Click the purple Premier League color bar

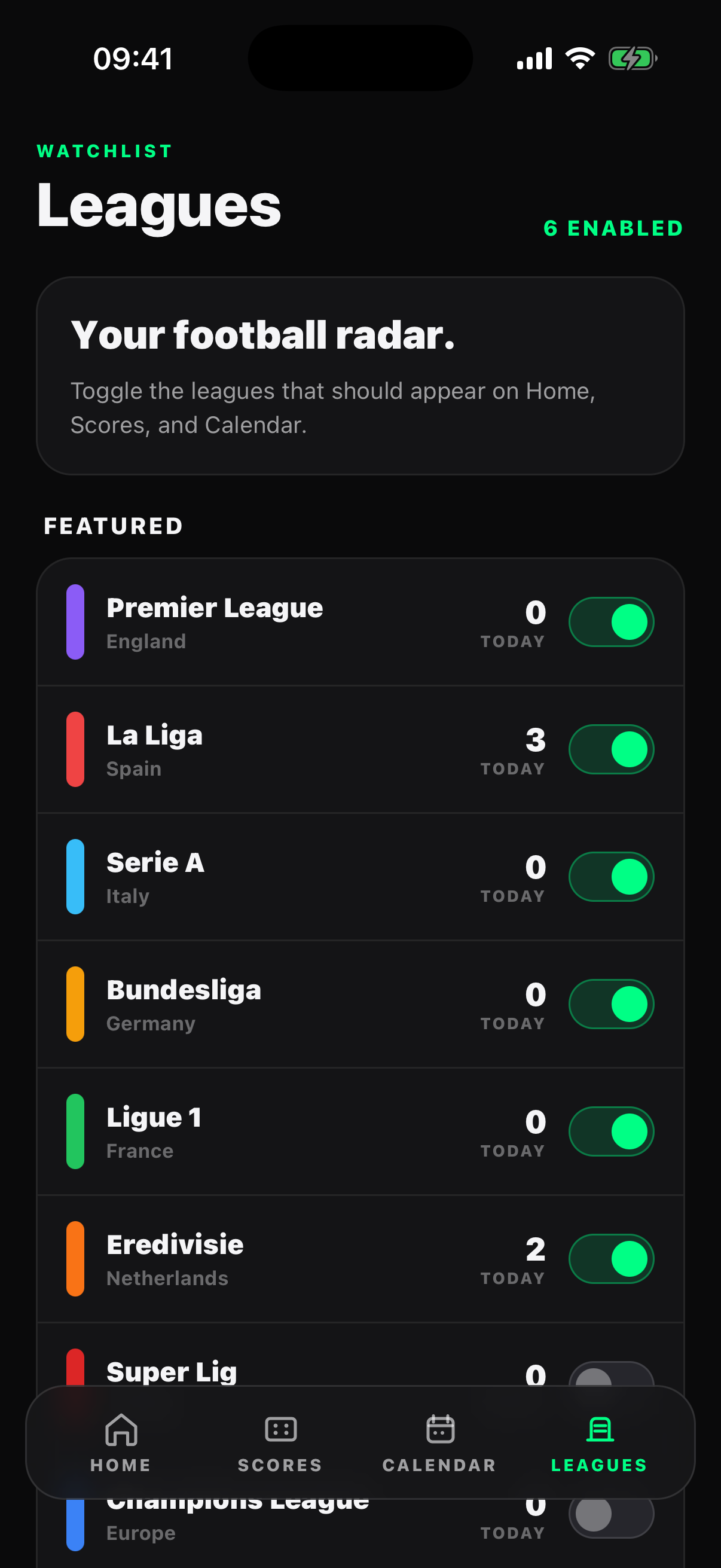(75, 621)
